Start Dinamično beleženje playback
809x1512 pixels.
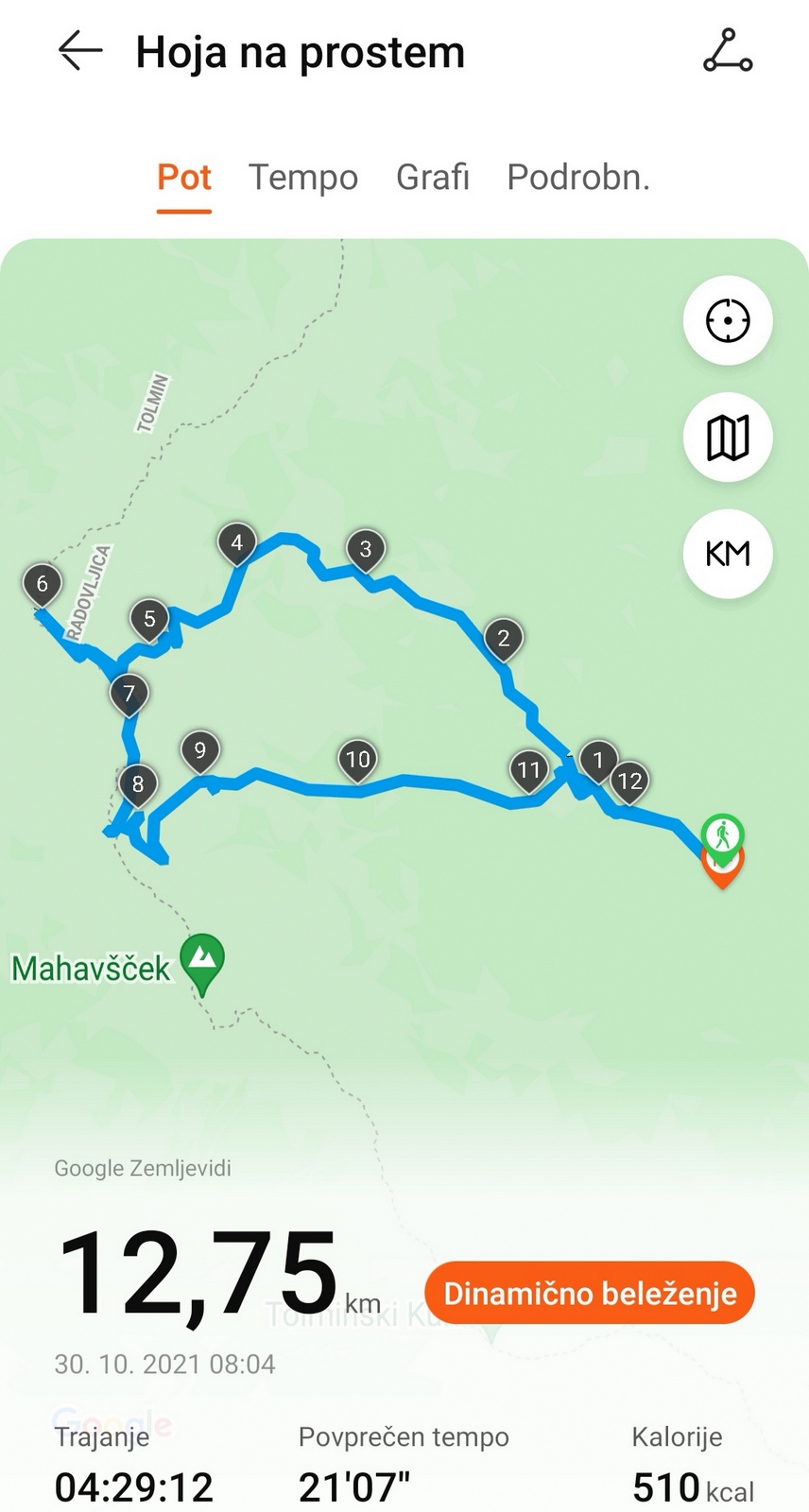tap(590, 1293)
